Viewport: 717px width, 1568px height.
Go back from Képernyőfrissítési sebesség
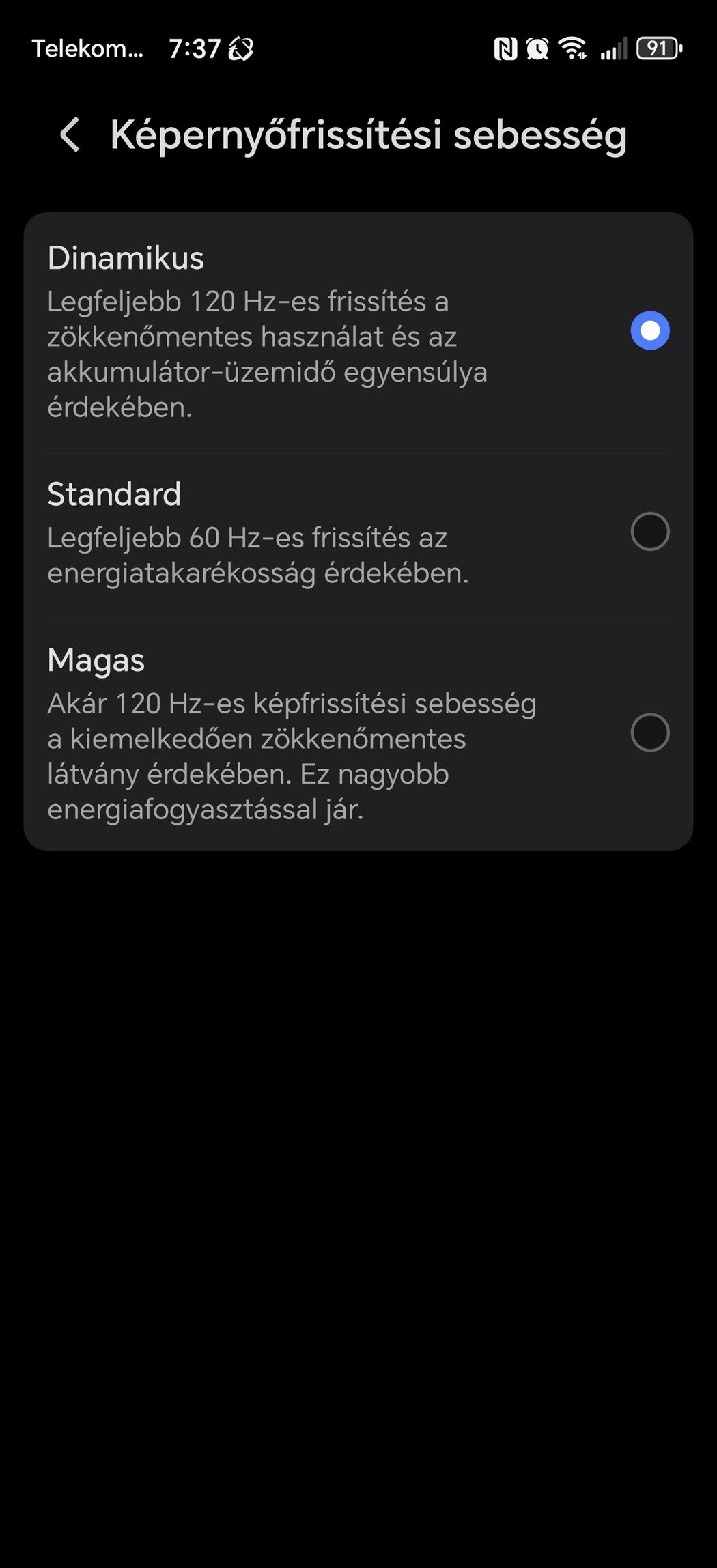[70, 134]
